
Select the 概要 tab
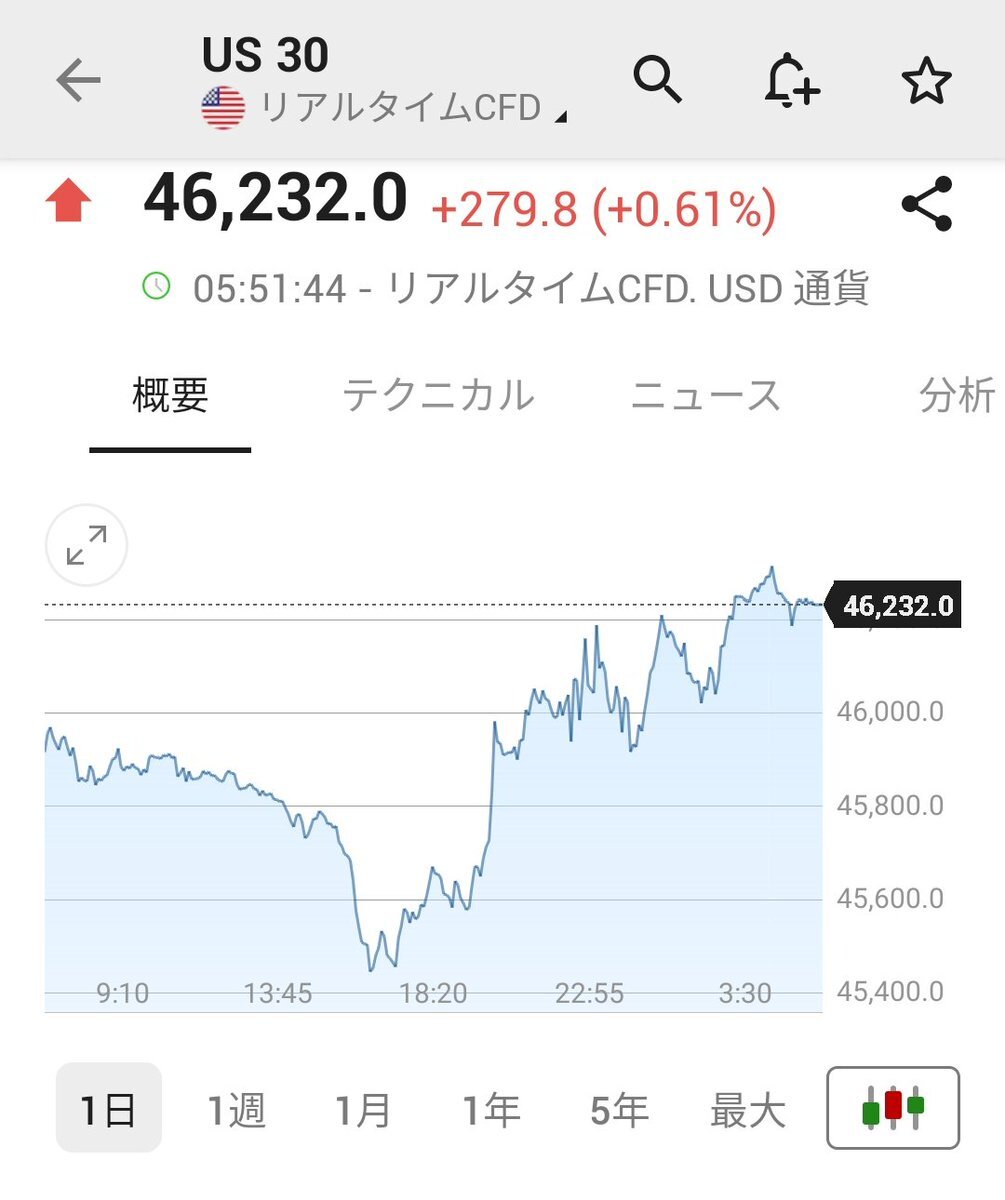click(x=170, y=396)
